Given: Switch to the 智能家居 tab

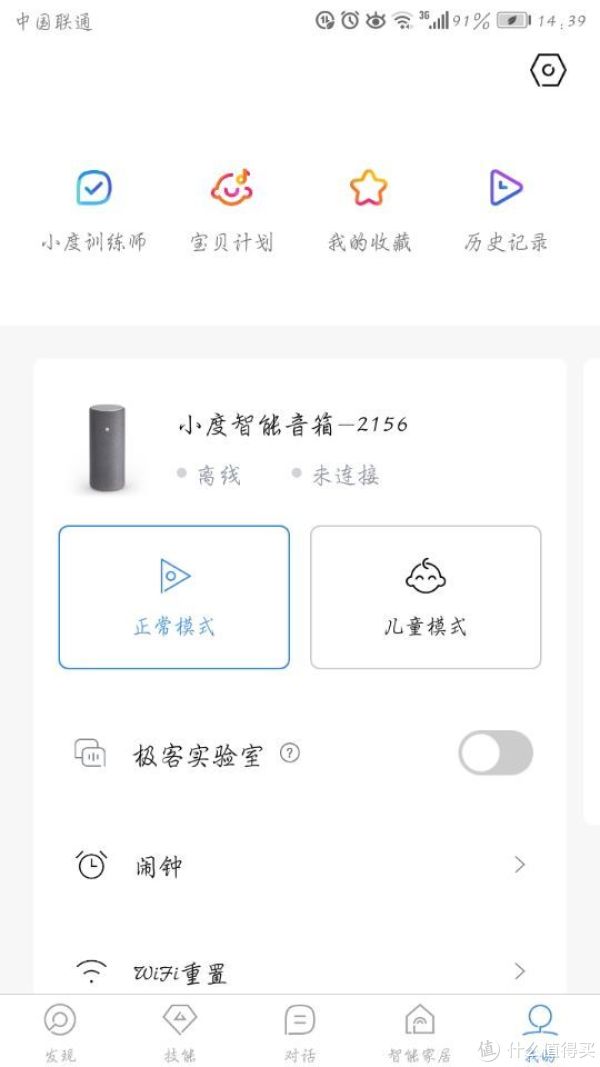Looking at the screenshot, I should click(x=420, y=1030).
